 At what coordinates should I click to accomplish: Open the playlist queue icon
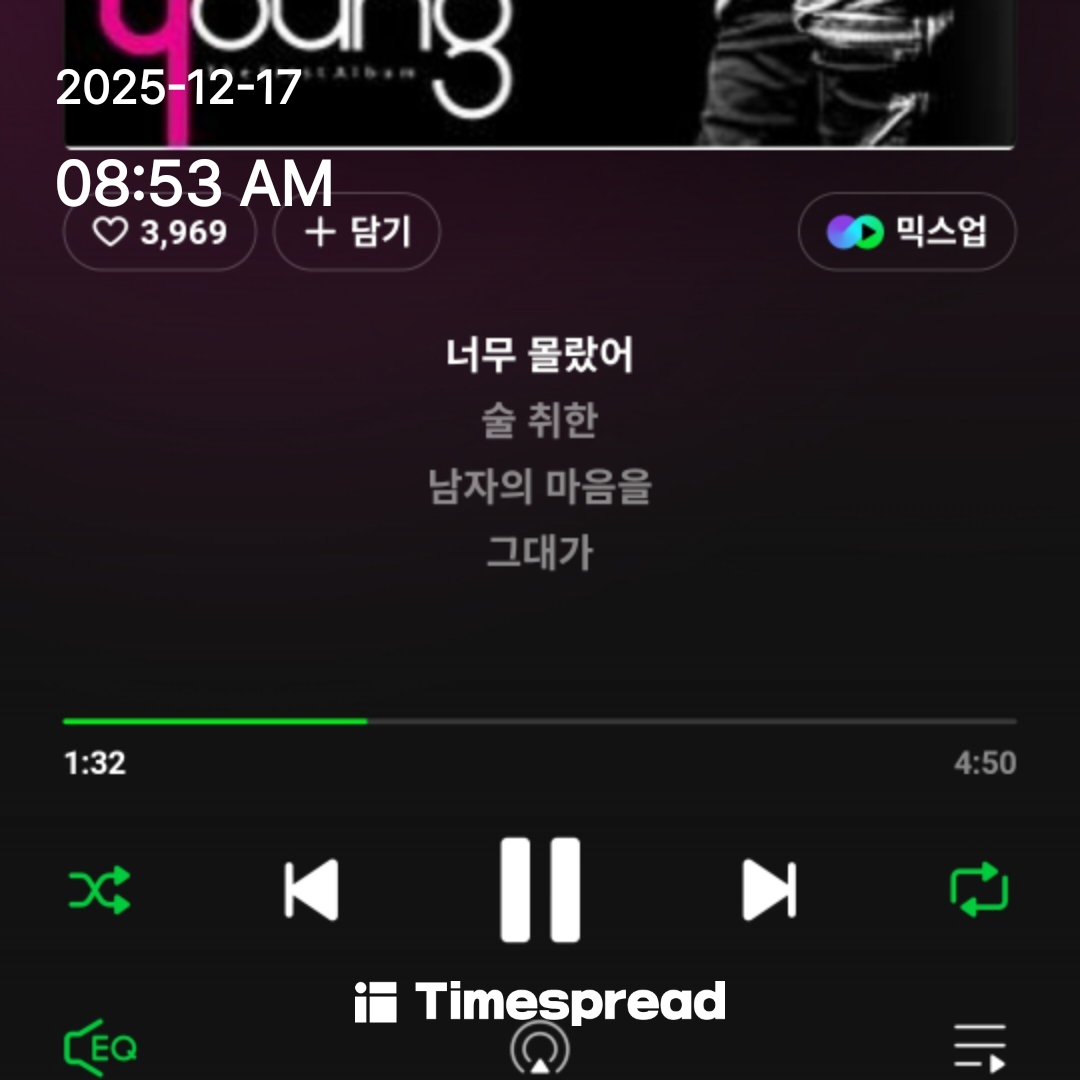pos(979,1048)
